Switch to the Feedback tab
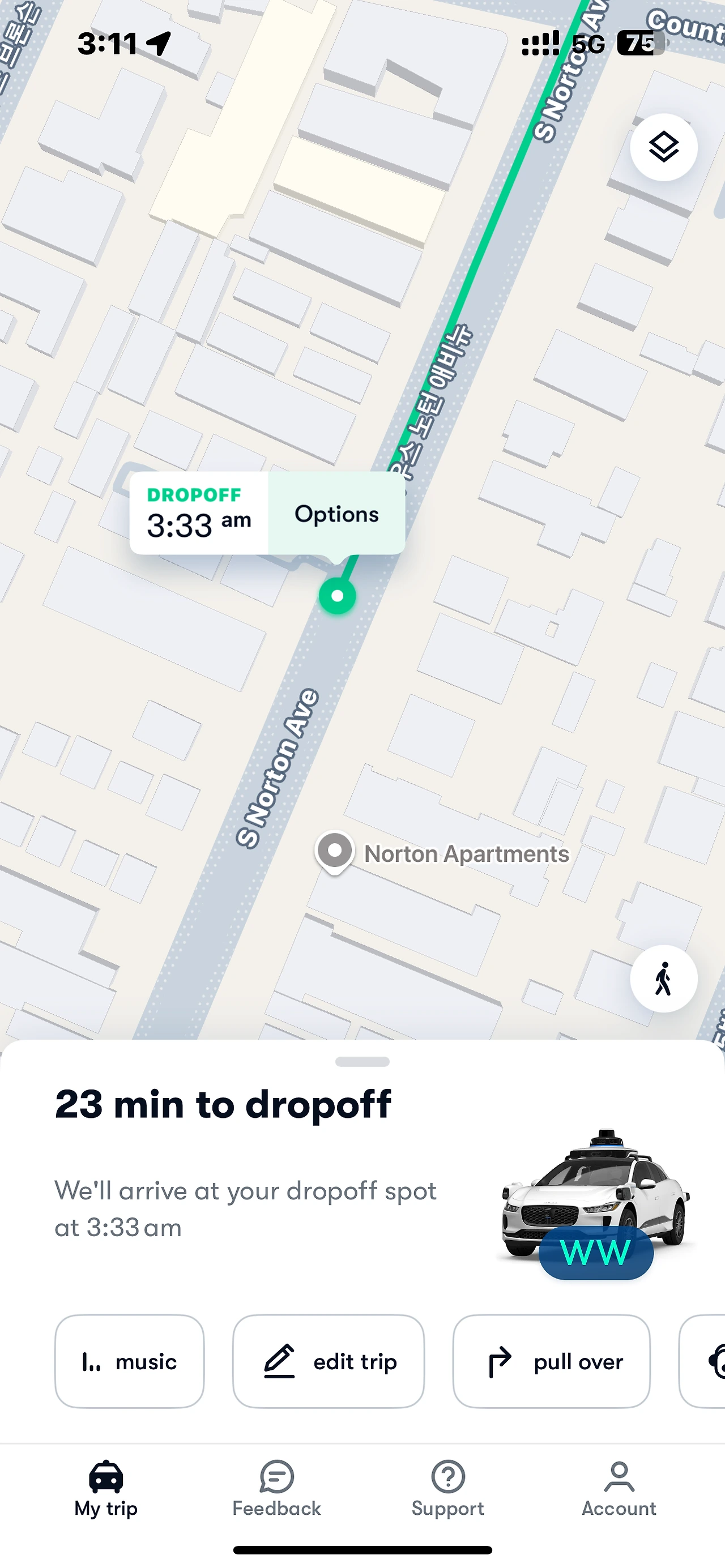 277,1489
